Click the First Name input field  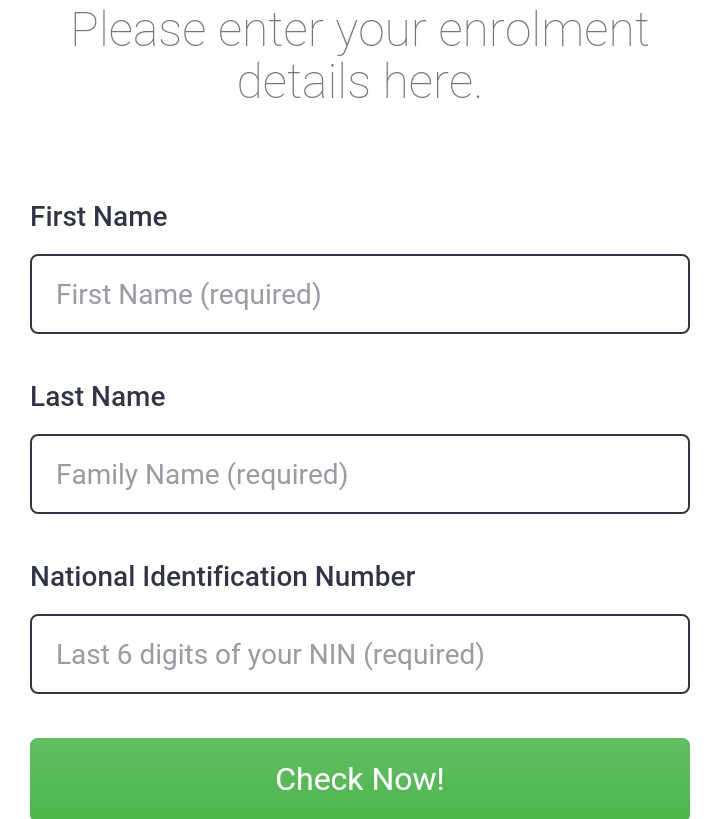point(360,293)
